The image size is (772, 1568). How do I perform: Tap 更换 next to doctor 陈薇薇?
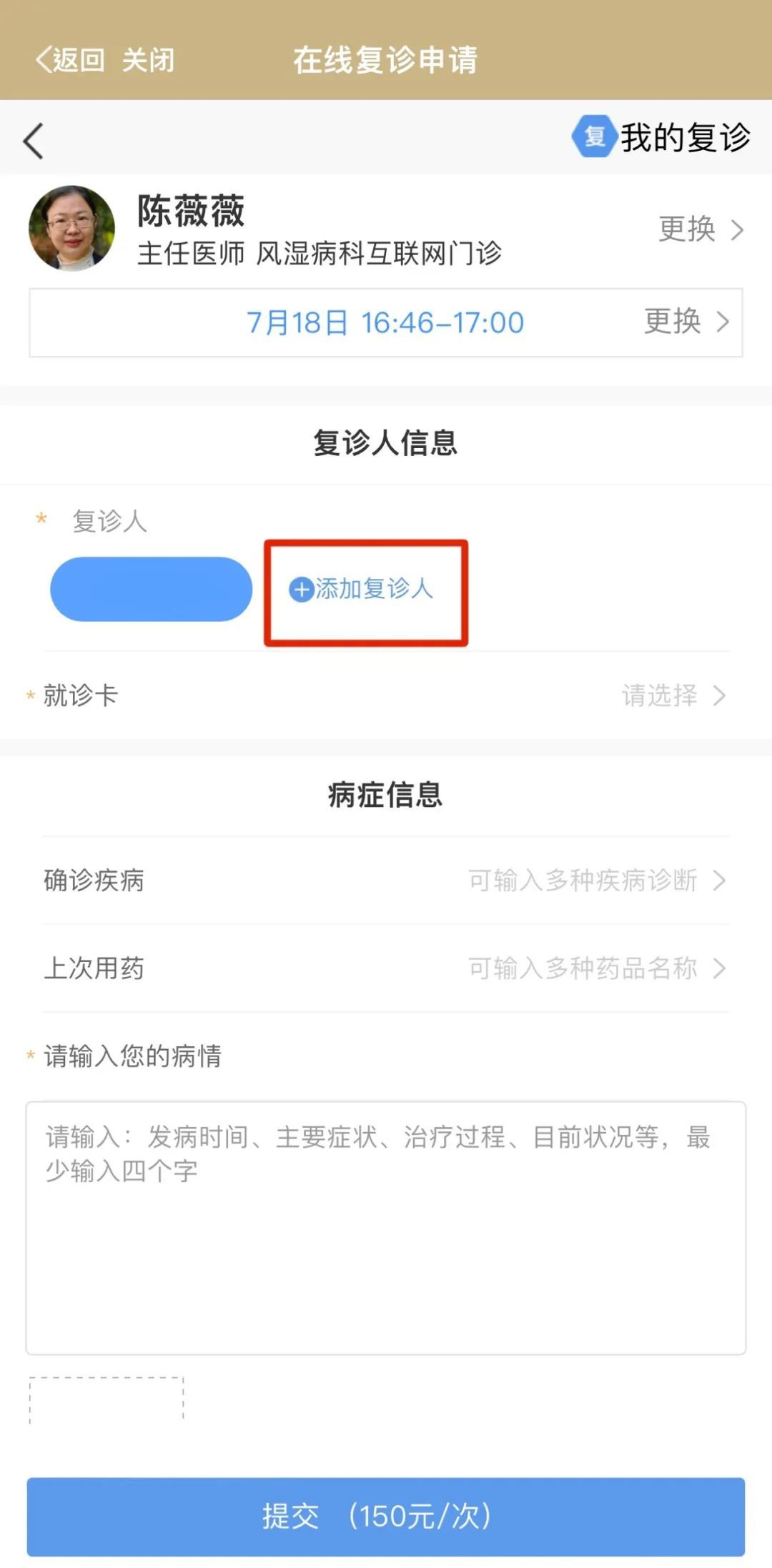point(701,229)
